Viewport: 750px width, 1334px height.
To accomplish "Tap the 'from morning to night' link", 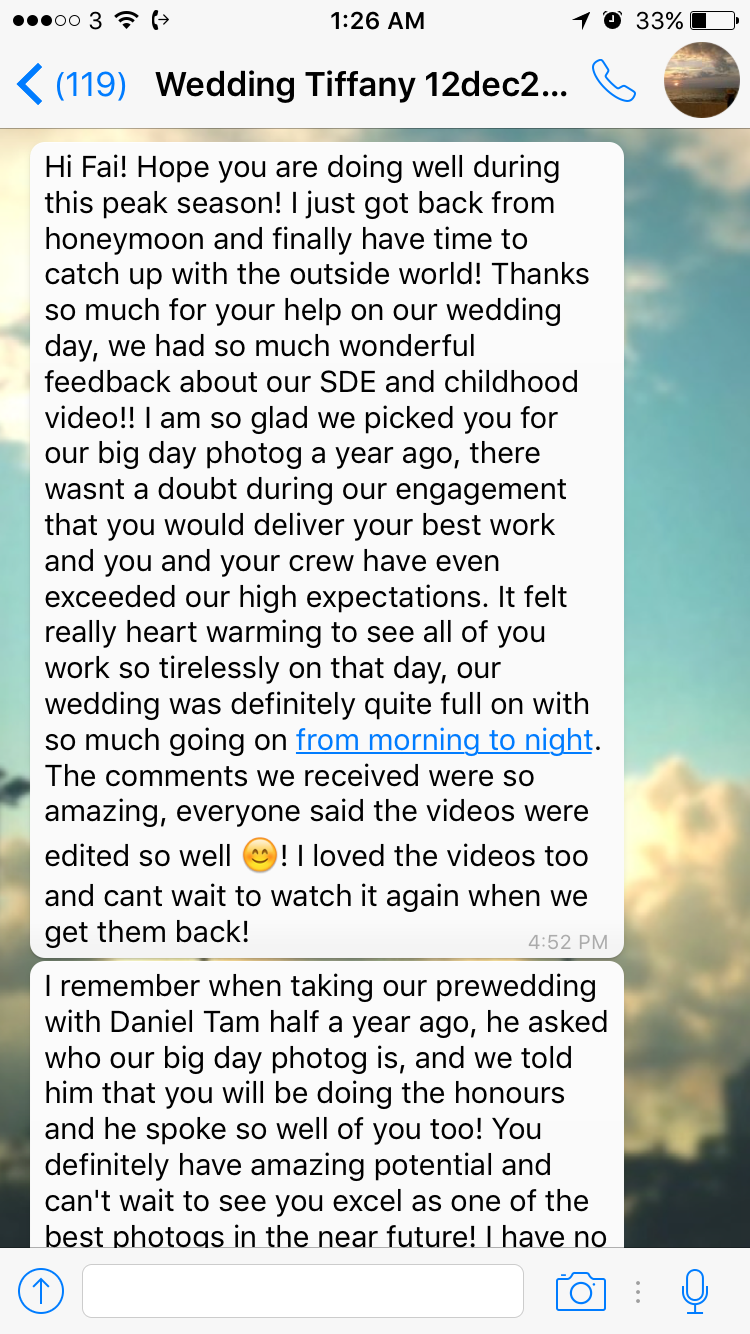I will 444,740.
